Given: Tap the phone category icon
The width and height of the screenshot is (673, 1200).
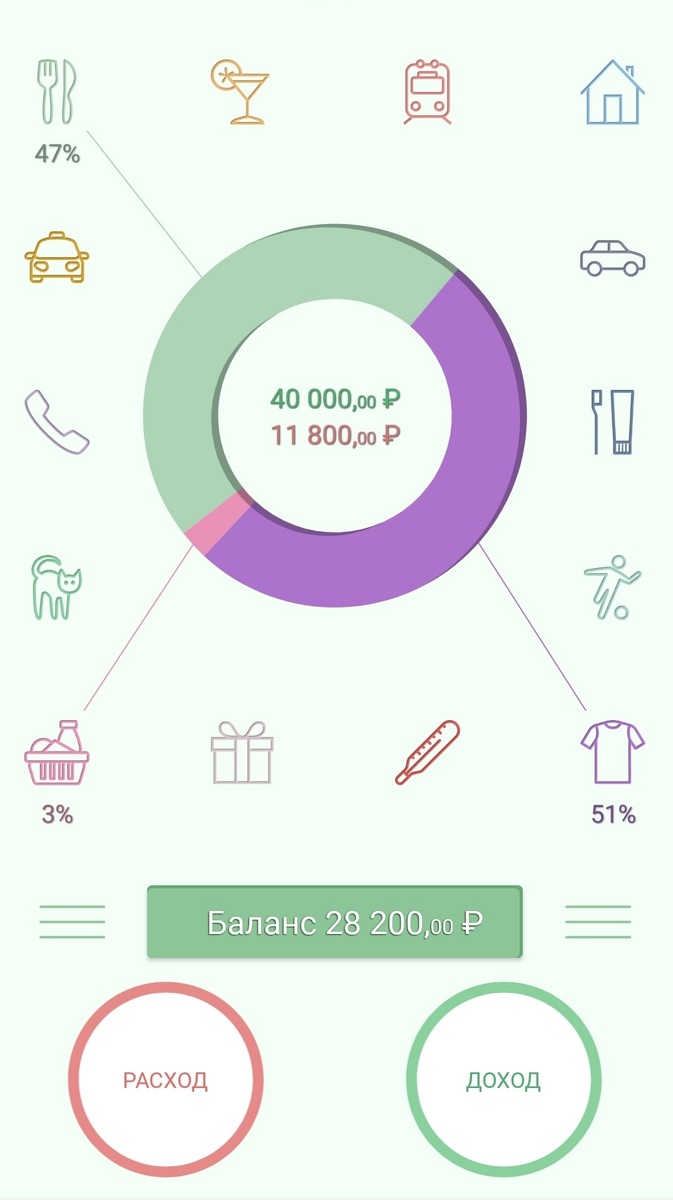Looking at the screenshot, I should click(x=57, y=422).
